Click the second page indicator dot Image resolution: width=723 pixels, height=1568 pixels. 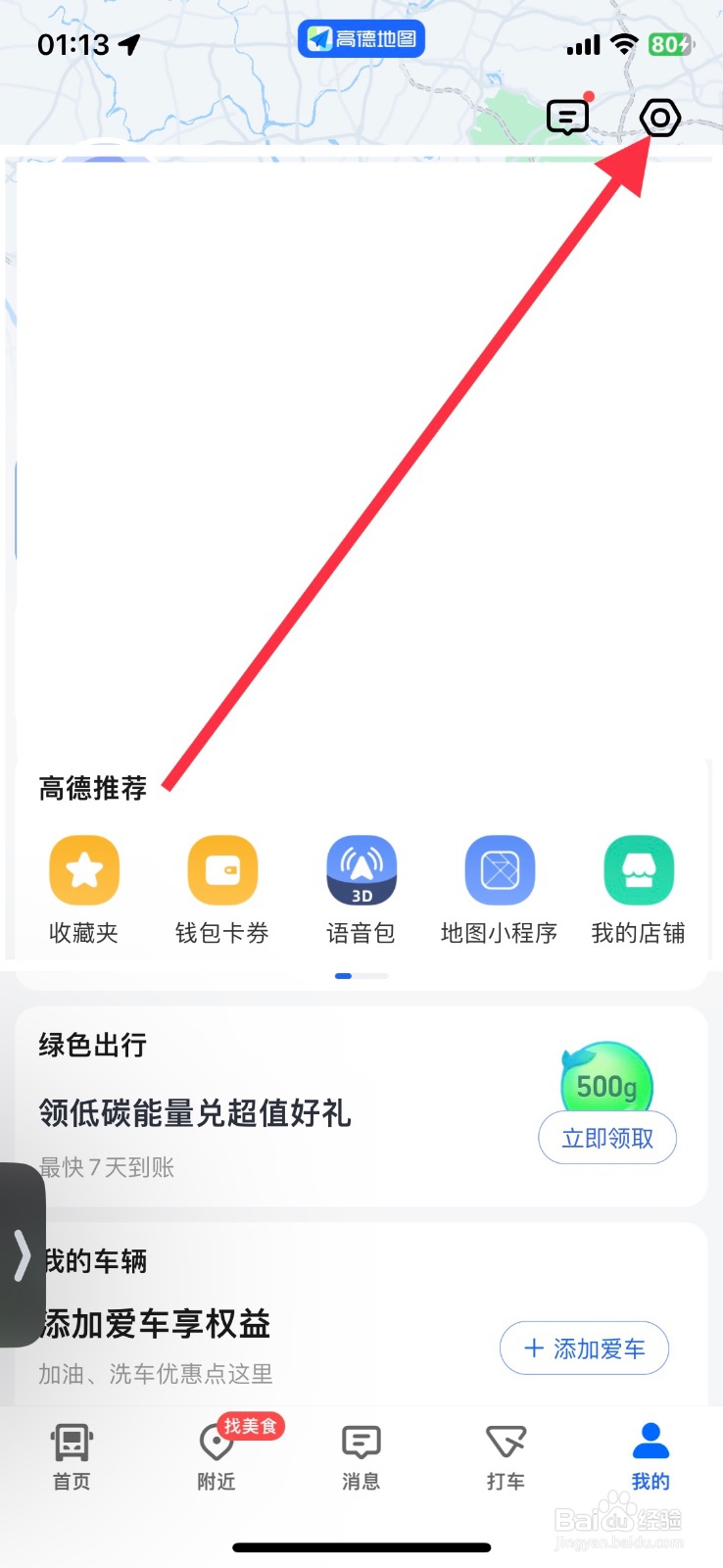point(371,976)
